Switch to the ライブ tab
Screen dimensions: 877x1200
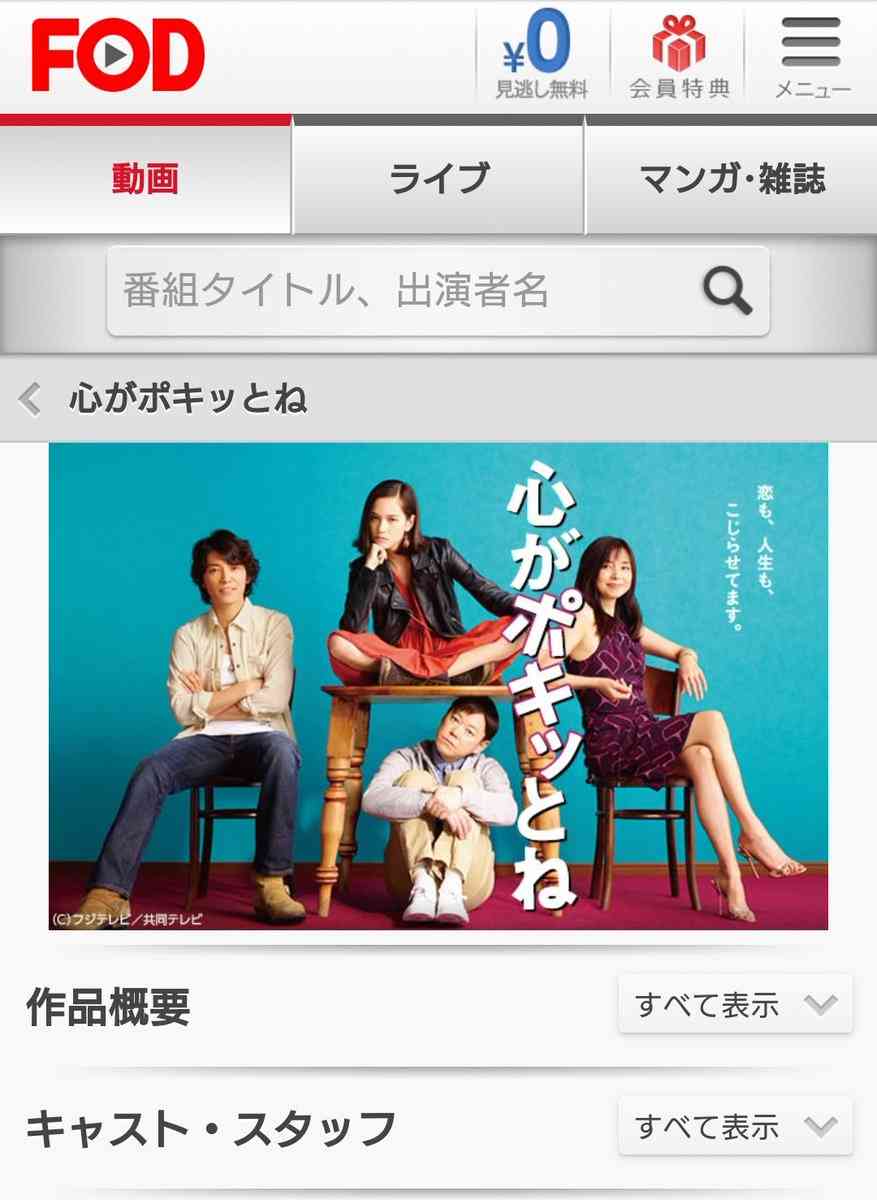(x=437, y=175)
